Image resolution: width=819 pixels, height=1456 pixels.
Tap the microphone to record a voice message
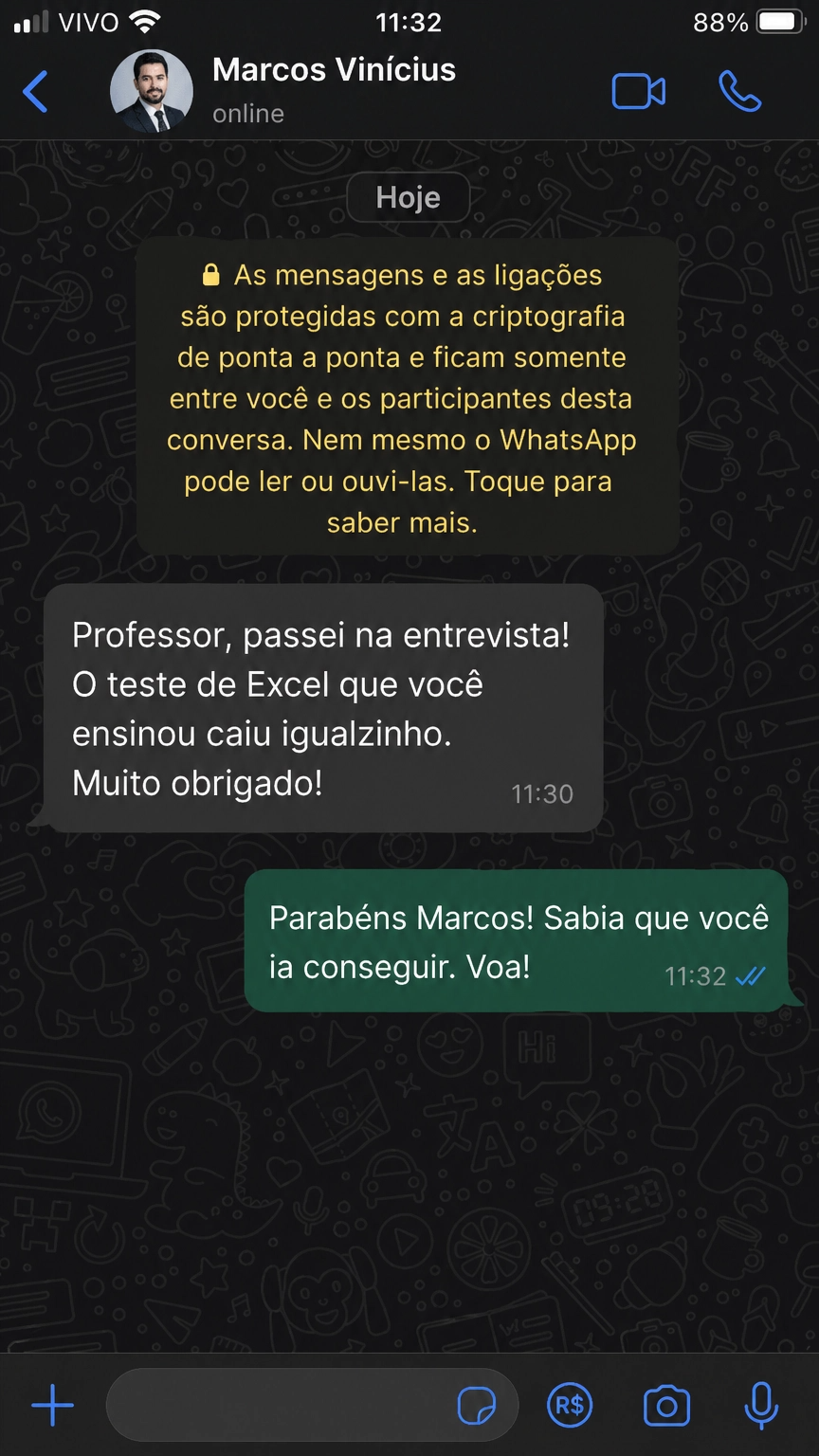pos(761,1406)
